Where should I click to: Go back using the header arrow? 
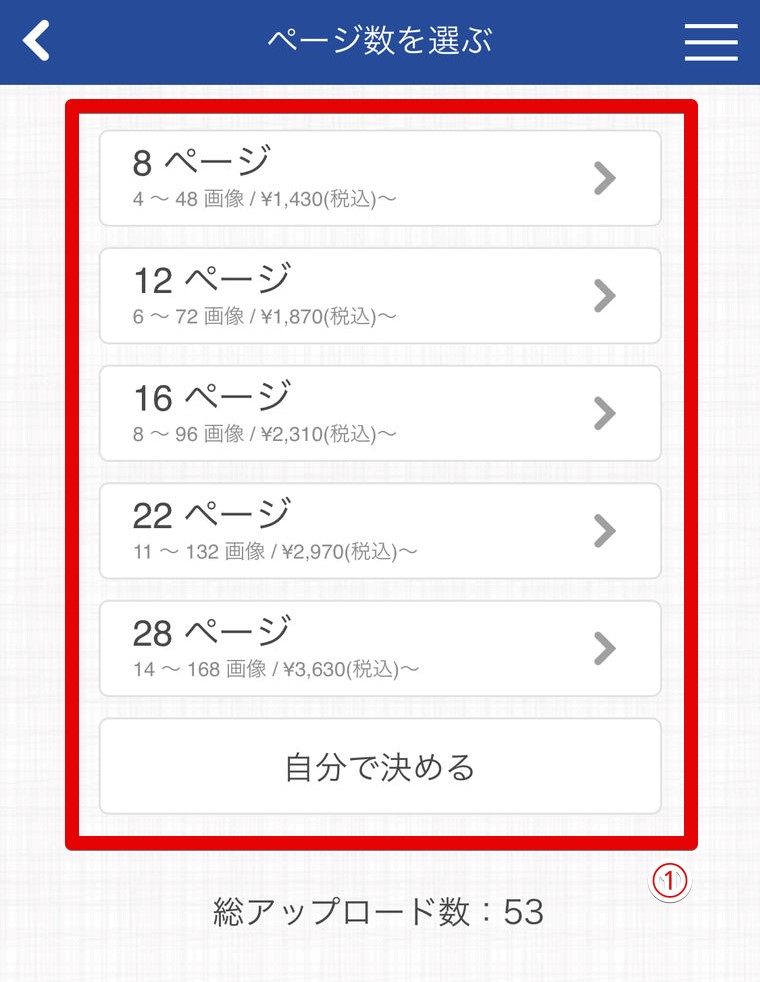click(x=37, y=41)
